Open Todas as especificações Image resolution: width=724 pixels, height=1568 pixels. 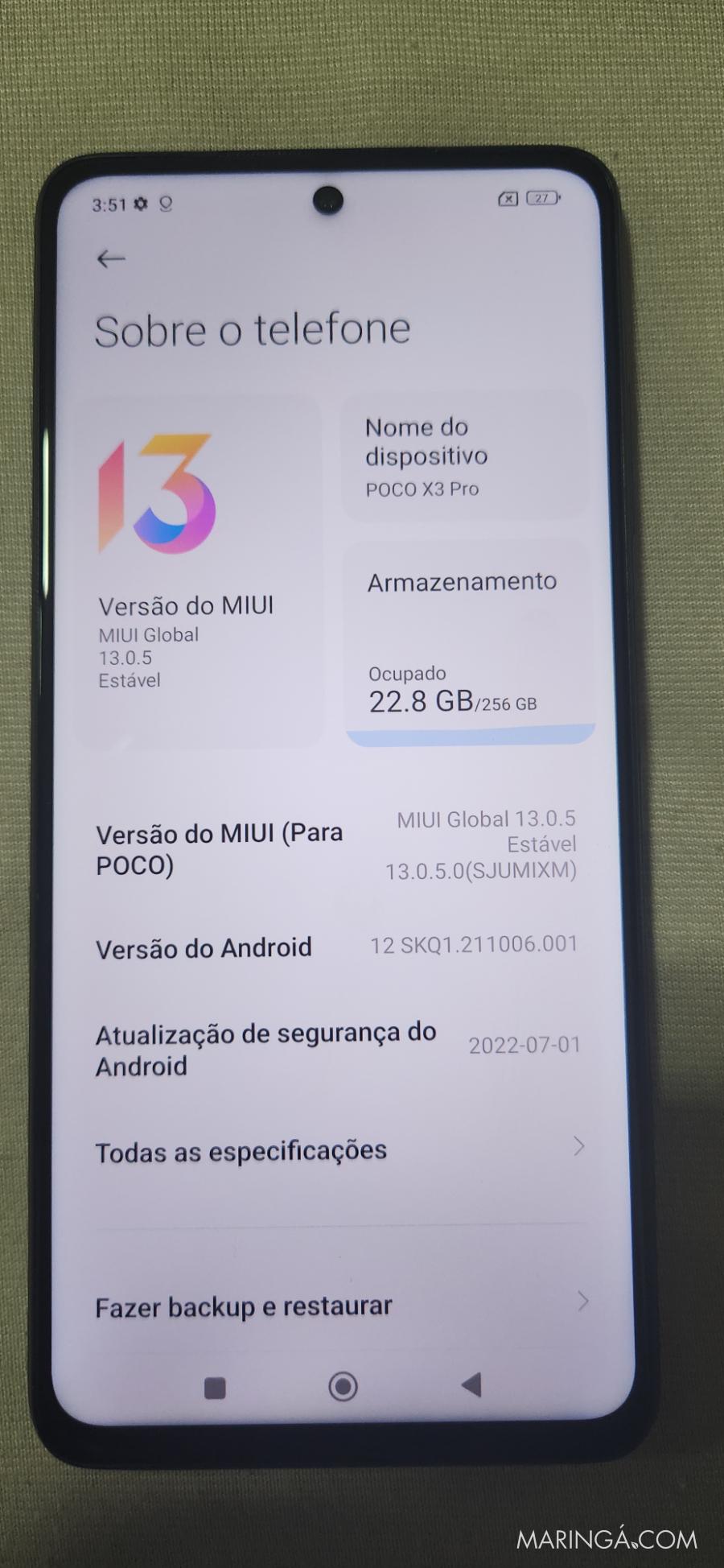click(338, 1150)
